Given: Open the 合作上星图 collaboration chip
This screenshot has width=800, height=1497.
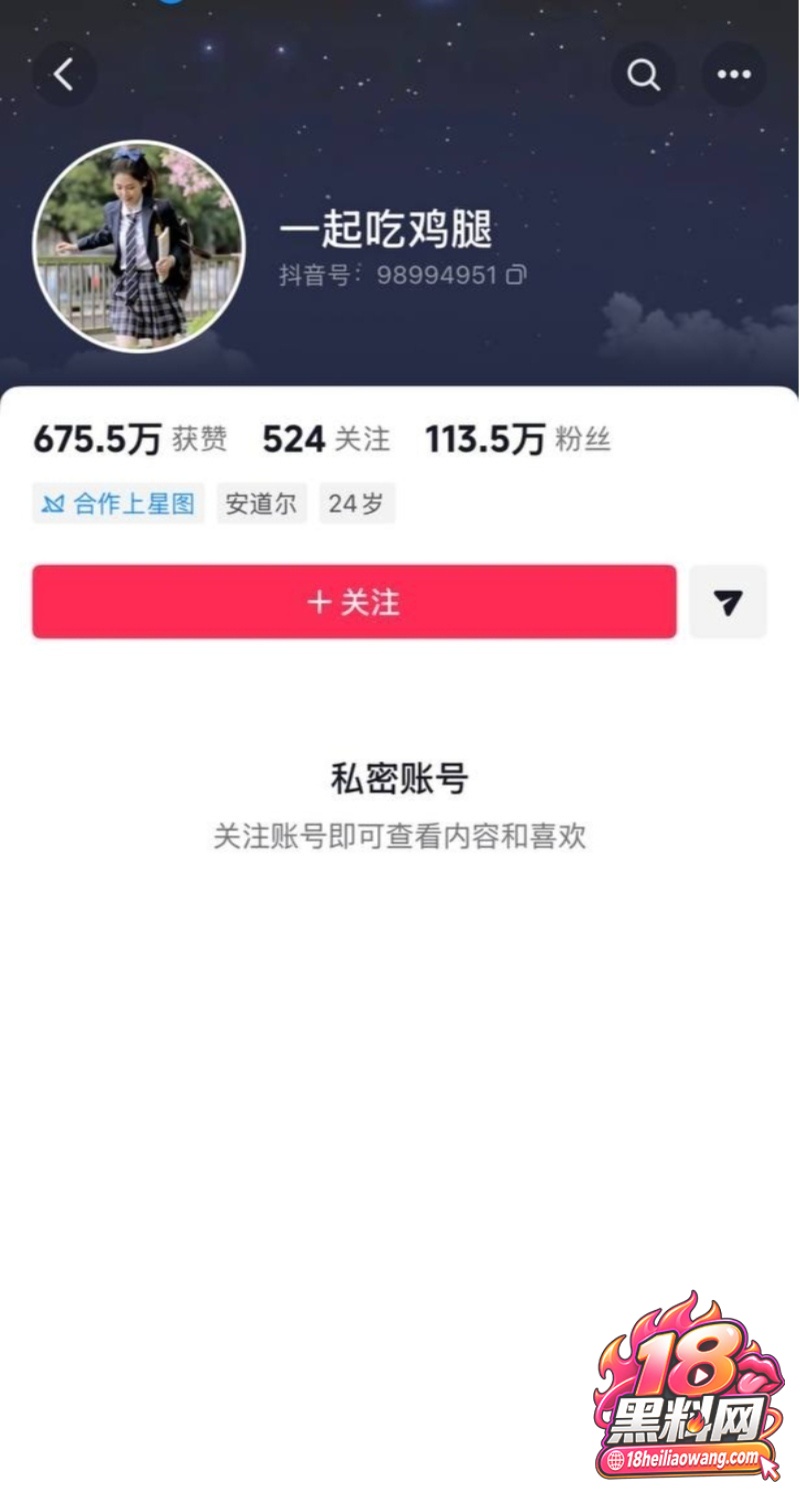Looking at the screenshot, I should point(118,503).
